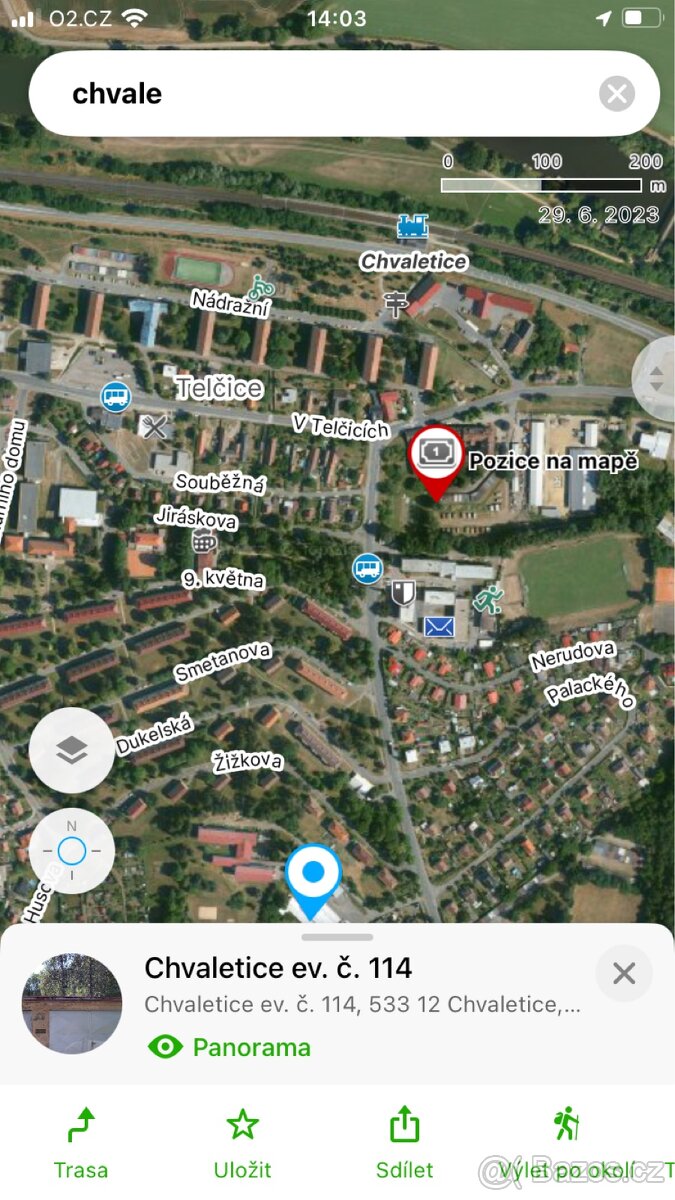
Task: Open the map layers selector
Action: 72,750
